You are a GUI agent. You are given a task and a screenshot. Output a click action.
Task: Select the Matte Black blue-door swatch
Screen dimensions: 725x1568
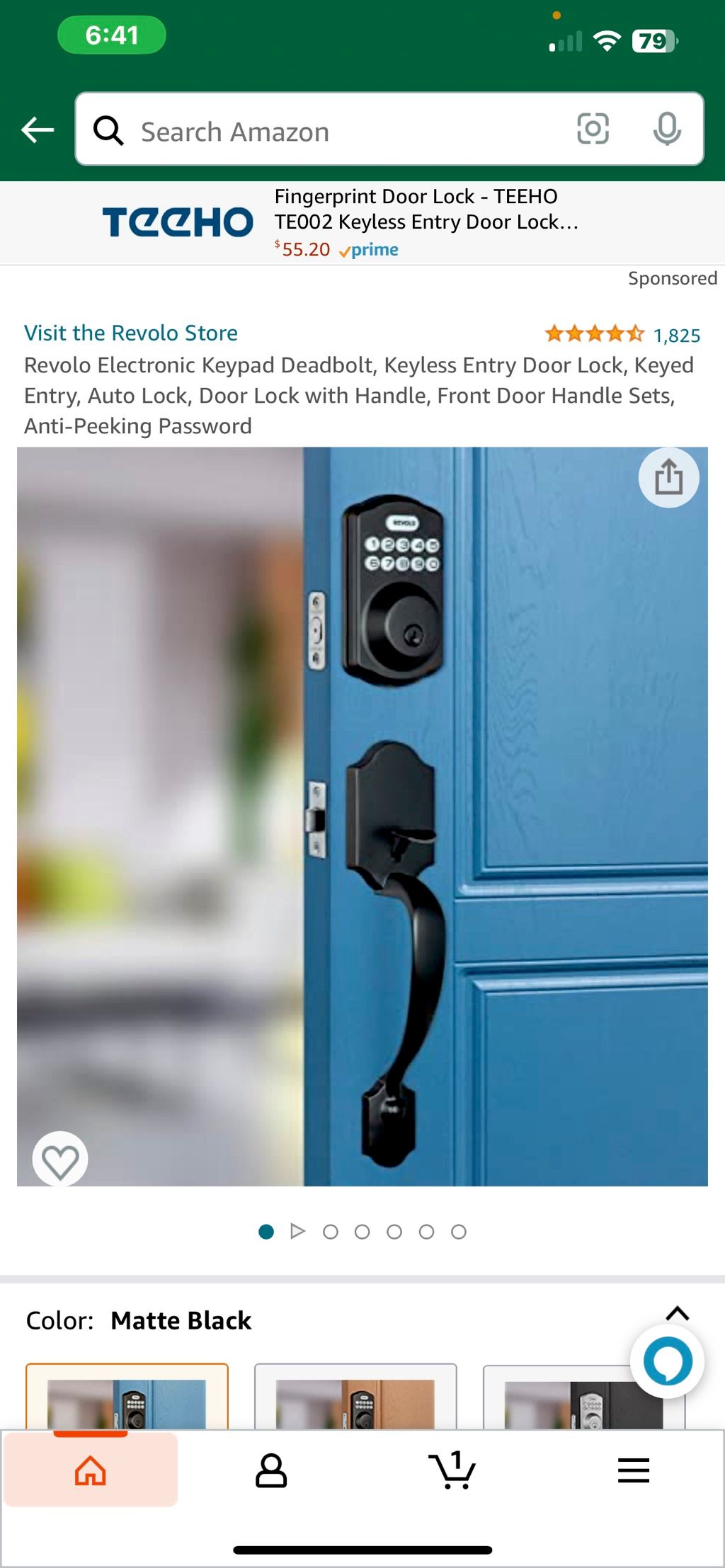pyautogui.click(x=127, y=1398)
